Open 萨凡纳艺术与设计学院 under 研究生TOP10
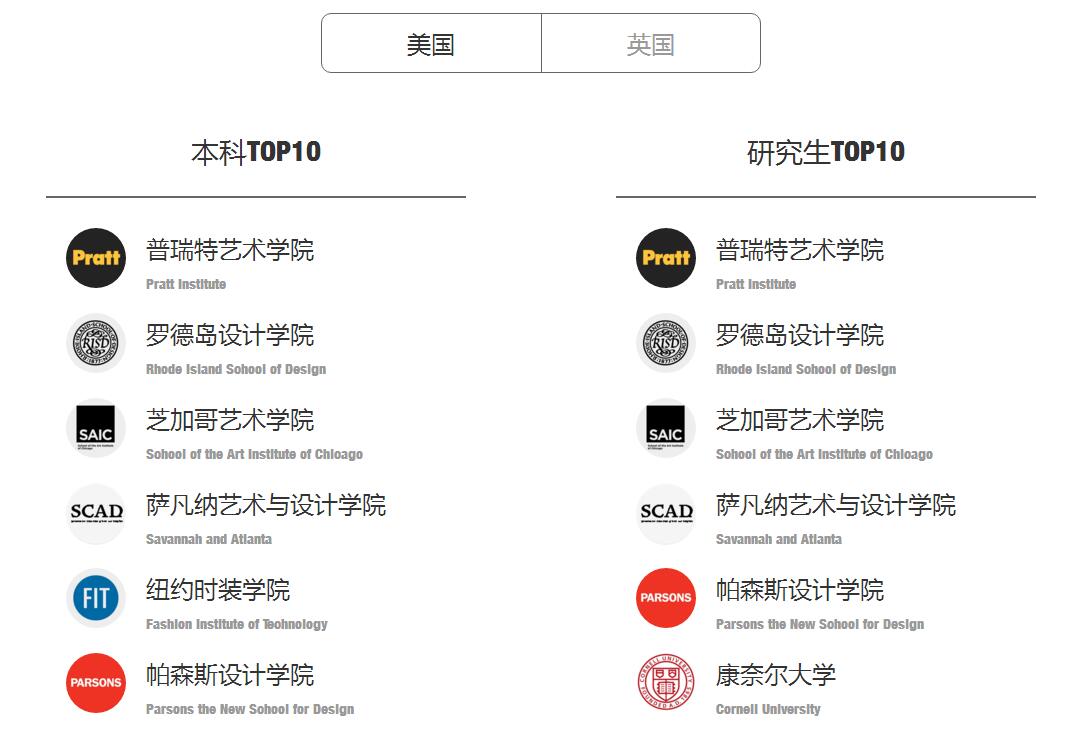 tap(836, 505)
